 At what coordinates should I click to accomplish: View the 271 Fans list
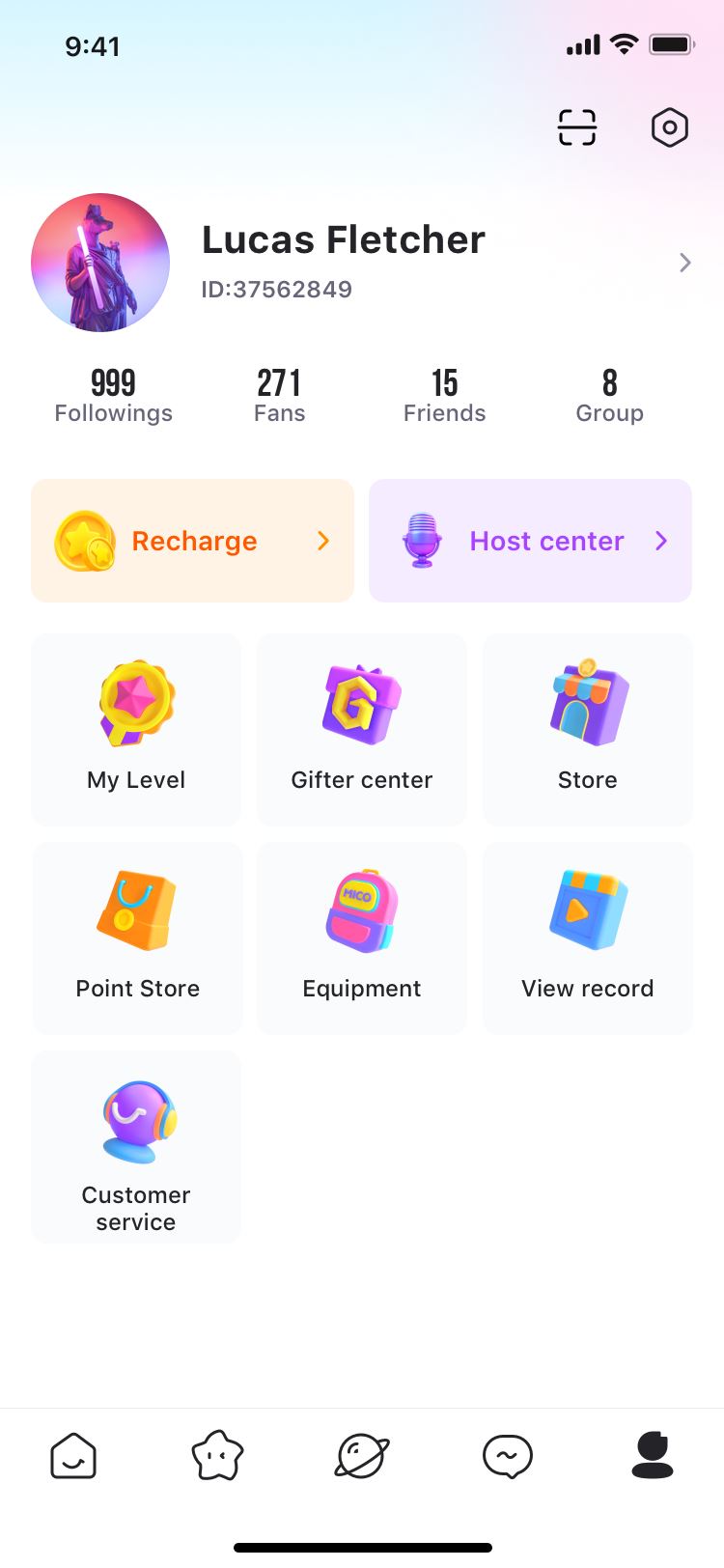(x=279, y=396)
